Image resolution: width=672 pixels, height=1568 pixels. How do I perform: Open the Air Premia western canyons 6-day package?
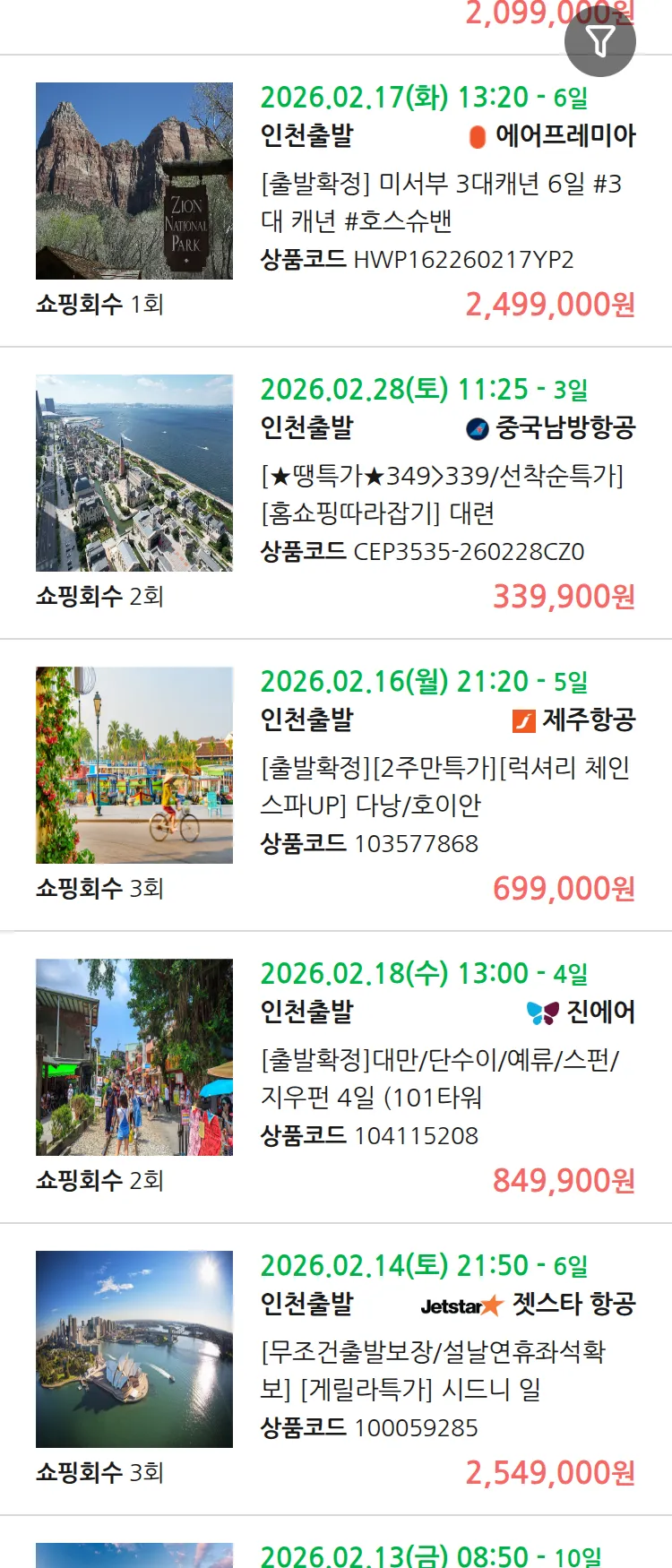(441, 202)
